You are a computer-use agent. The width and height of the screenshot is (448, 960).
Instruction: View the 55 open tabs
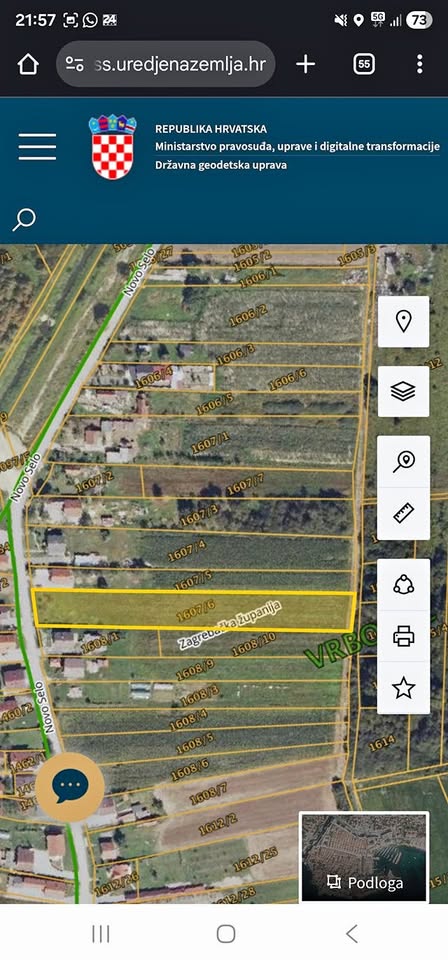[x=364, y=64]
